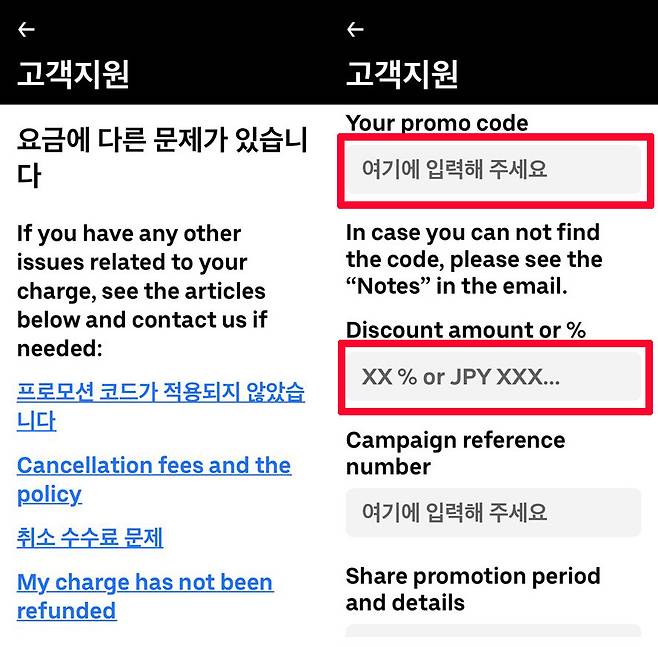The height and width of the screenshot is (647, 658).
Task: Open the 프로모션 코드가 적용되지 않았습니다 link
Action: 160,392
